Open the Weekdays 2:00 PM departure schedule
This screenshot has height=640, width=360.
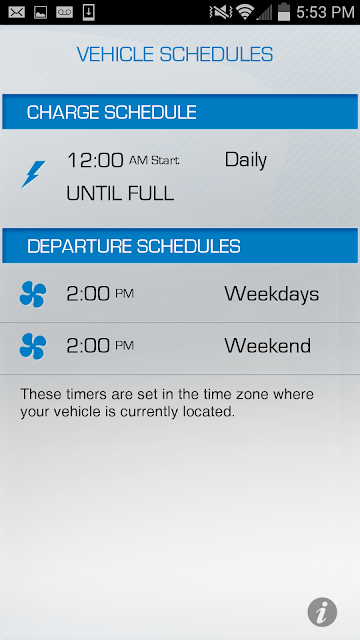click(180, 294)
